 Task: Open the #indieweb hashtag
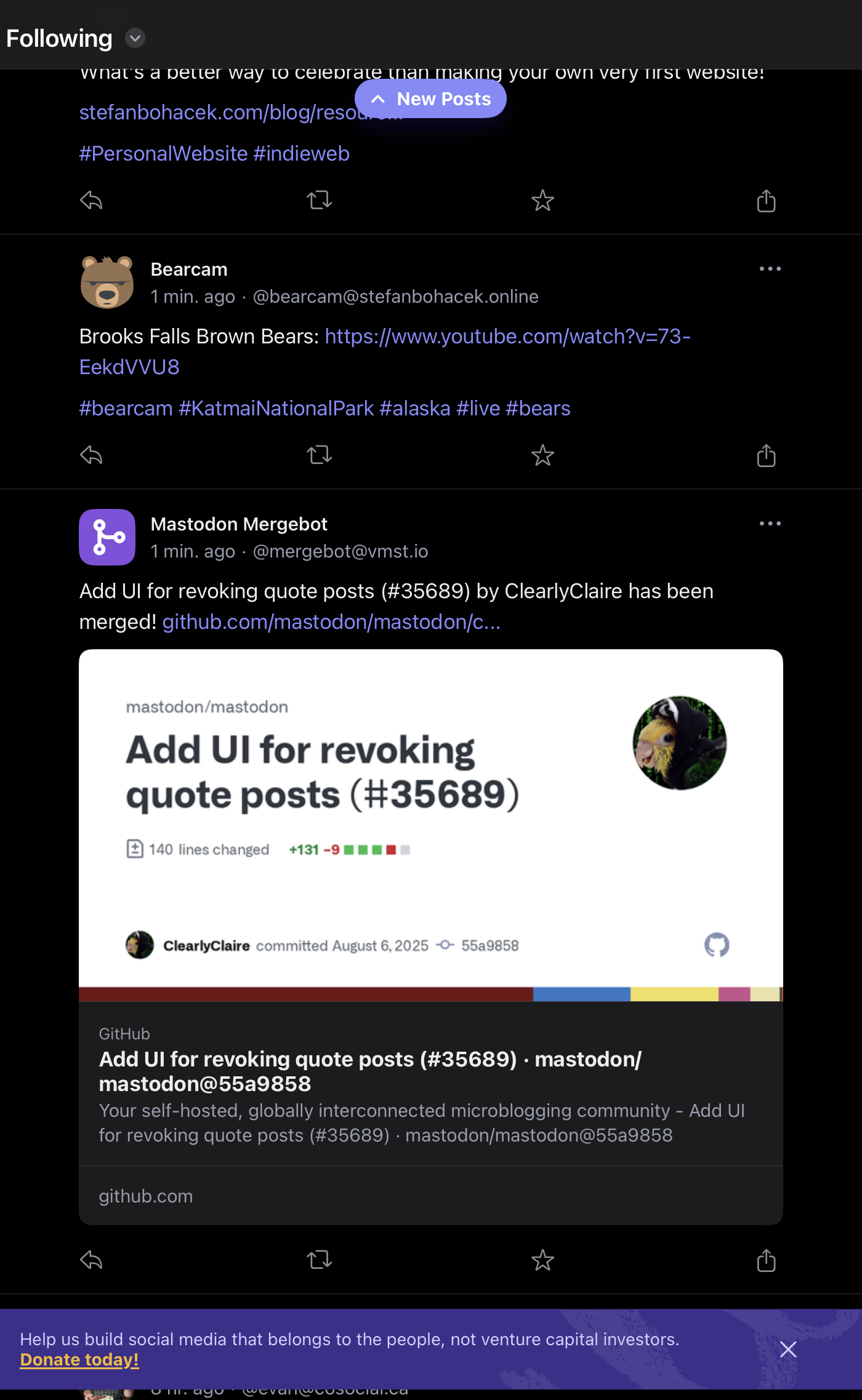pyautogui.click(x=301, y=153)
